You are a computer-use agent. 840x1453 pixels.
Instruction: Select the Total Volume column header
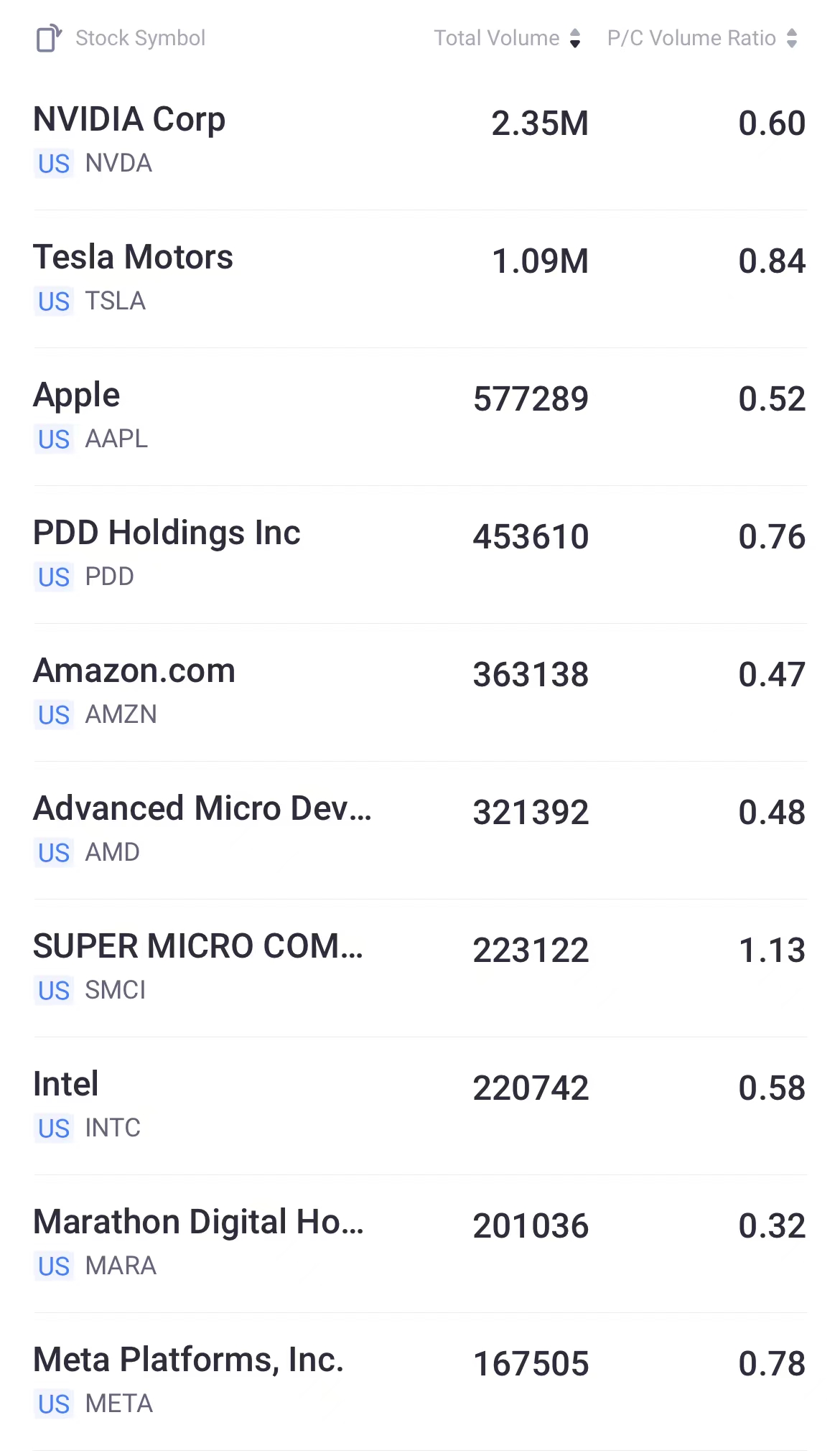click(x=498, y=38)
